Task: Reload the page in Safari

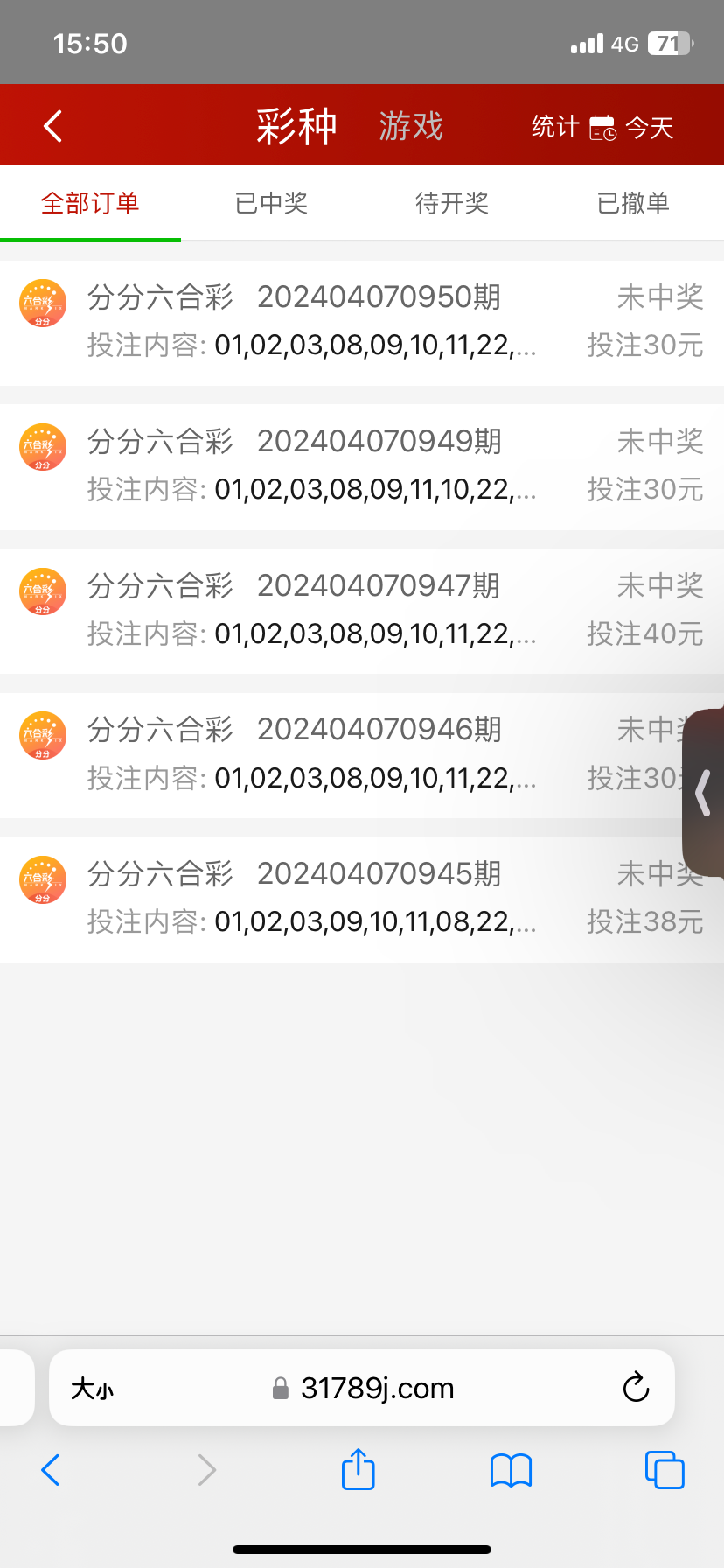Action: [636, 1387]
